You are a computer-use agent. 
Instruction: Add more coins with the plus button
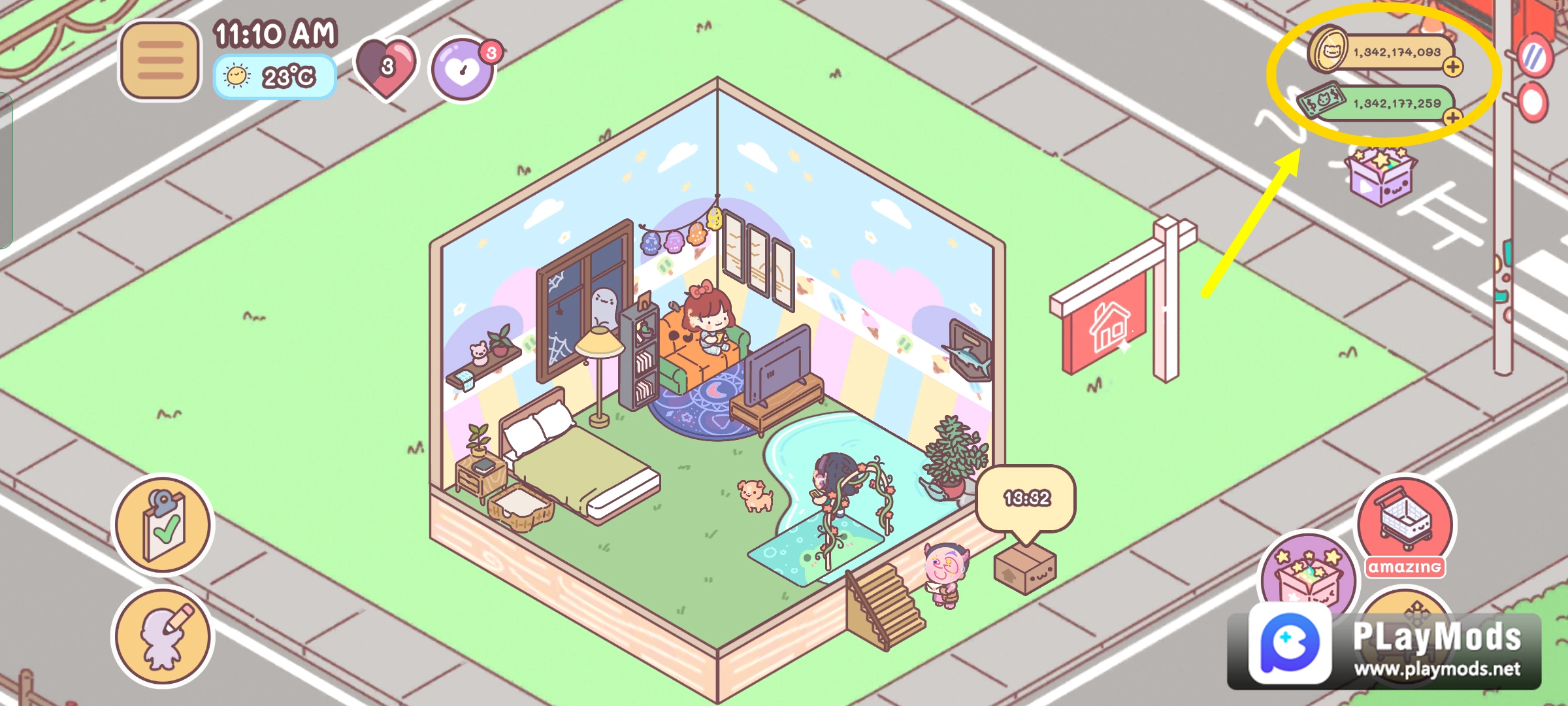pyautogui.click(x=1452, y=67)
